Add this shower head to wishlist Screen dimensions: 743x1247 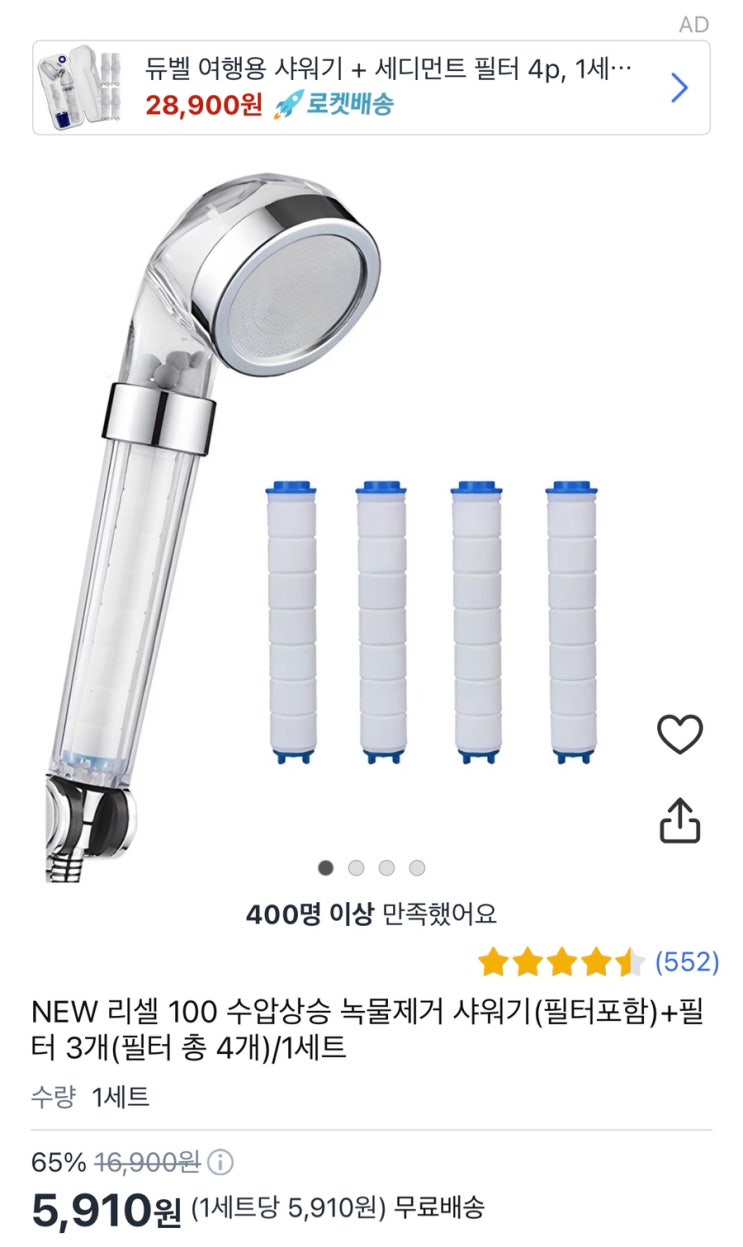(x=680, y=735)
